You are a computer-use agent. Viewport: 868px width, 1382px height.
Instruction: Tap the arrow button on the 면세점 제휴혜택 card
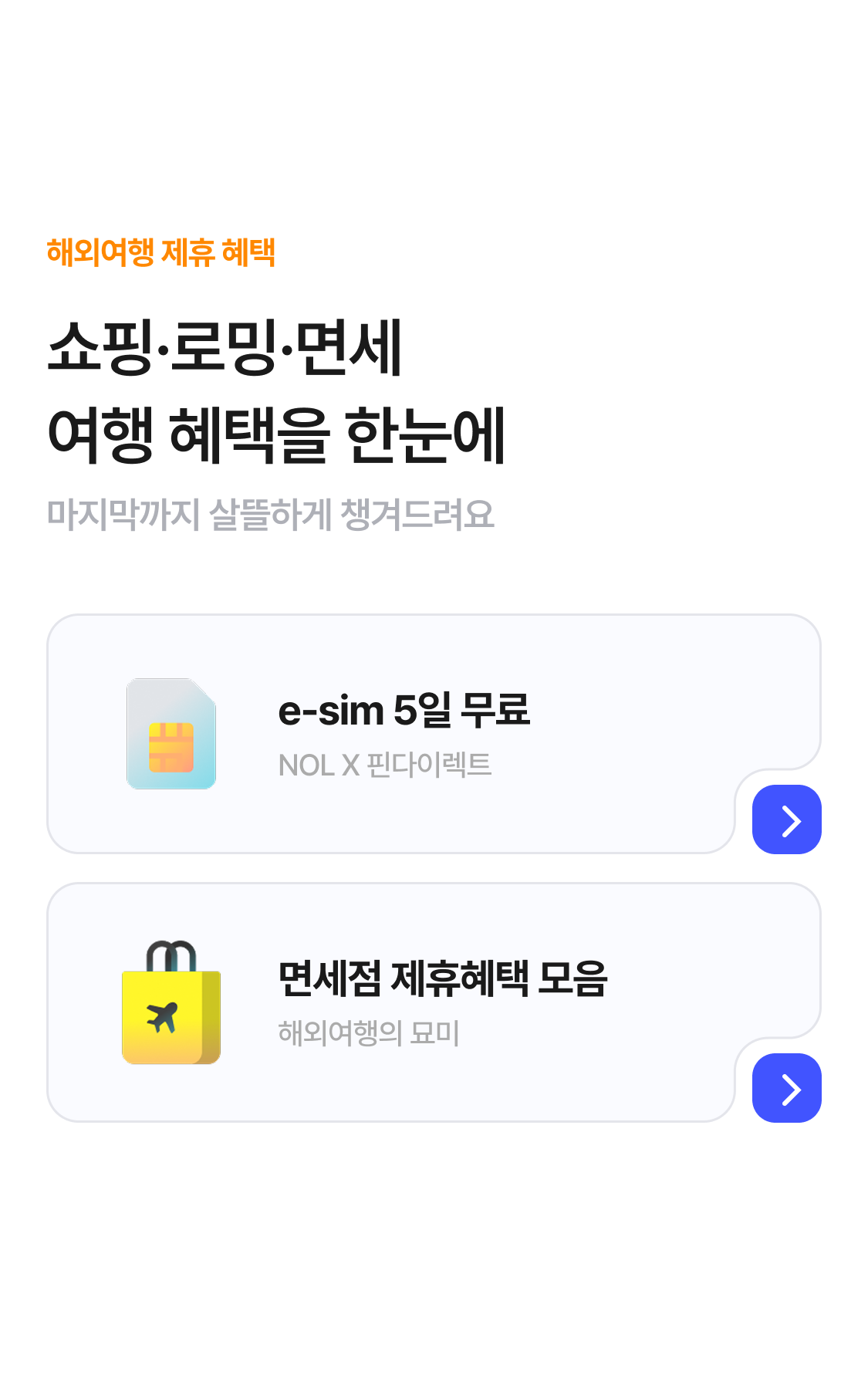point(786,1088)
